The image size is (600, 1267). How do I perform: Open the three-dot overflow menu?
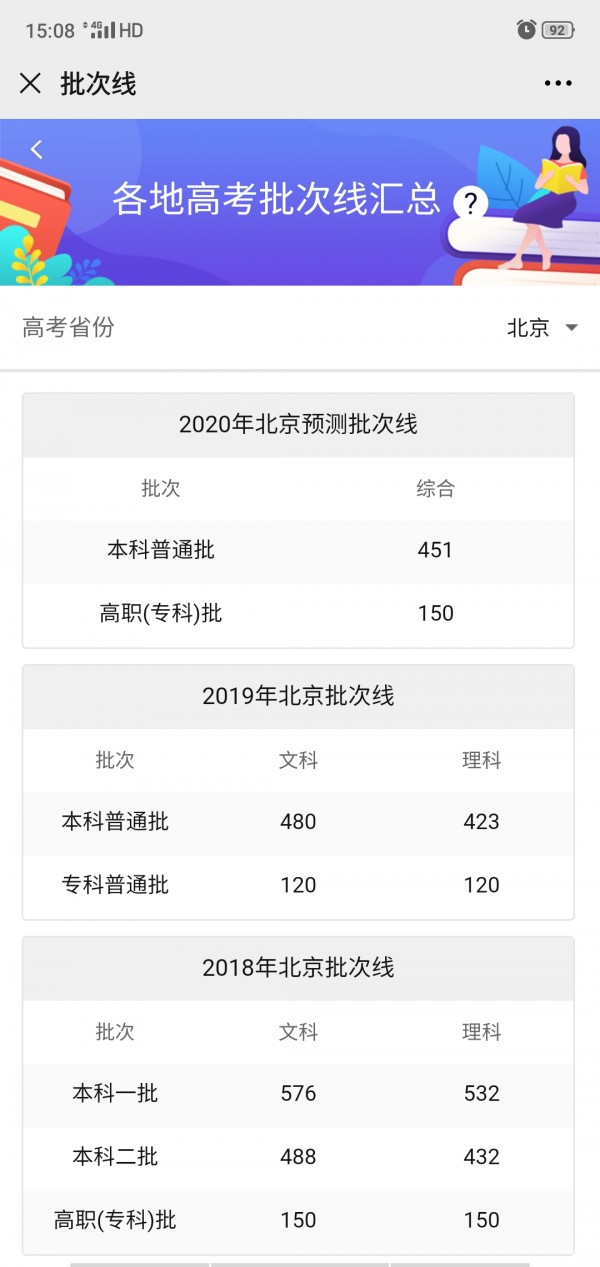point(558,84)
